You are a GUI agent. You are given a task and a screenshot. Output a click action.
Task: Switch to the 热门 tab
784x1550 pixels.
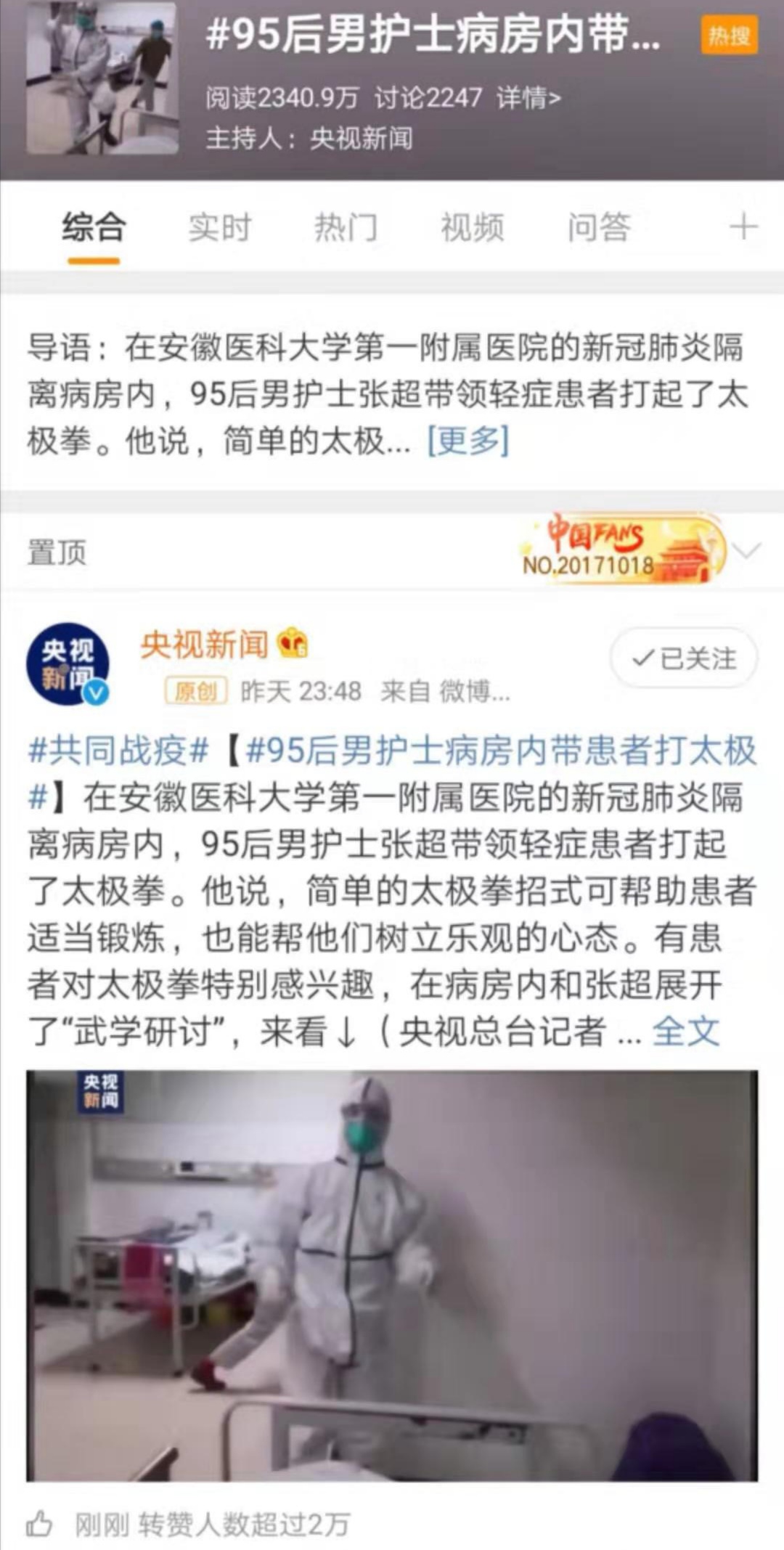pos(346,228)
